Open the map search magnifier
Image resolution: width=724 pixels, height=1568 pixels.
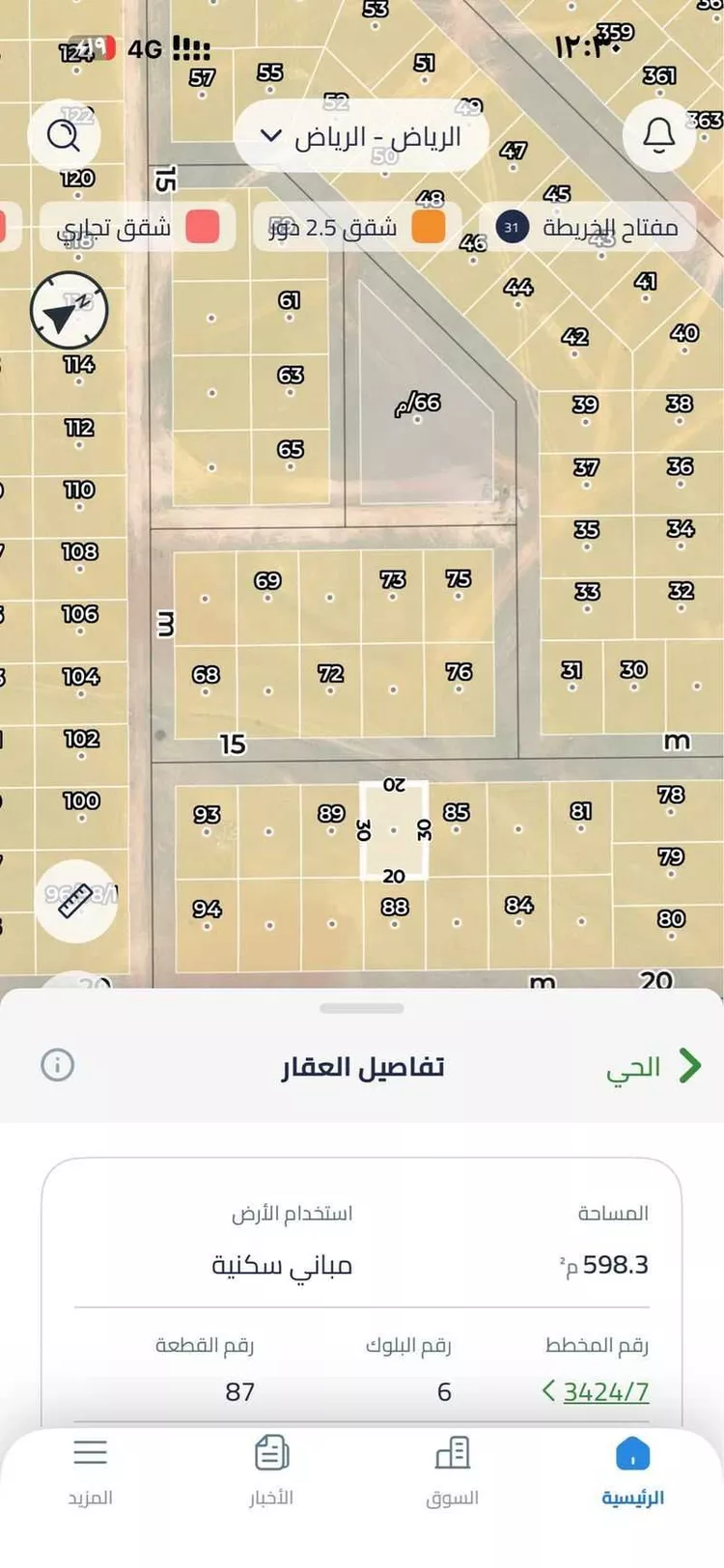tap(64, 135)
